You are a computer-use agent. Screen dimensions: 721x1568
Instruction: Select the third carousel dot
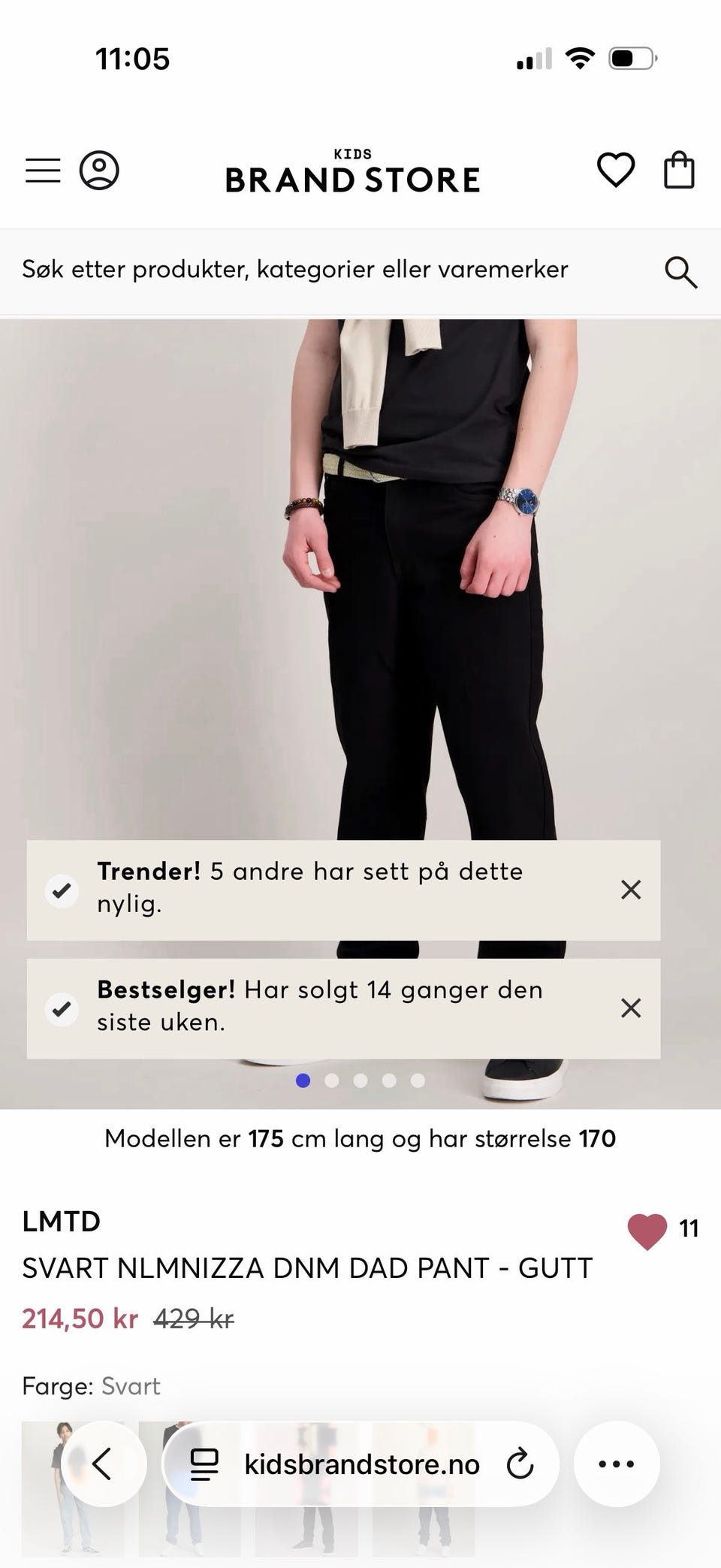coord(360,1081)
